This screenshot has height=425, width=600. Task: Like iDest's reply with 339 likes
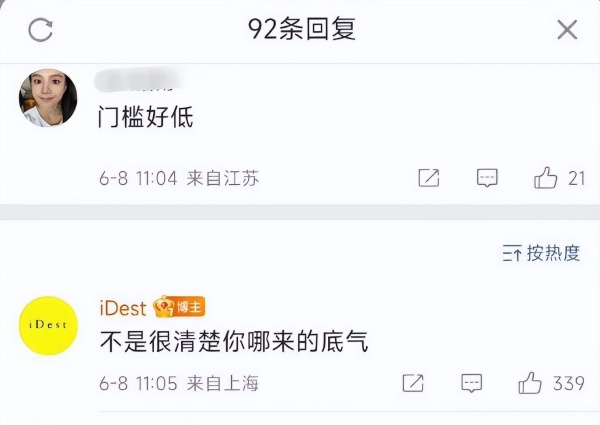click(530, 383)
